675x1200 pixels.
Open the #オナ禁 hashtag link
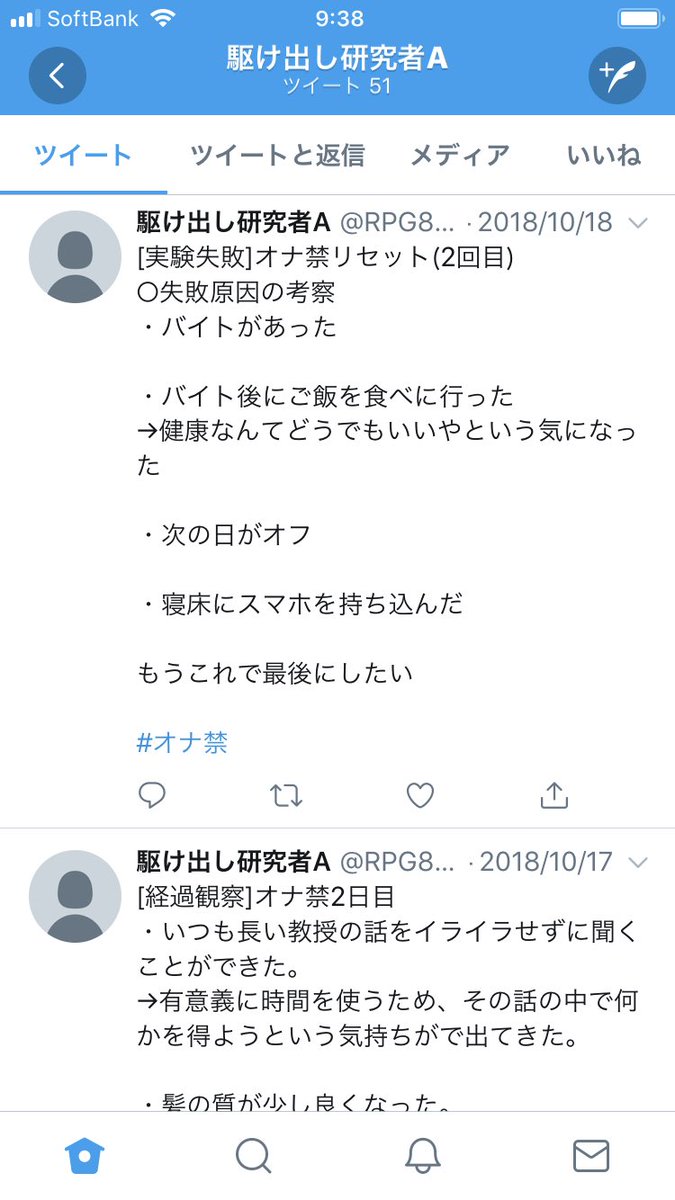coord(182,742)
